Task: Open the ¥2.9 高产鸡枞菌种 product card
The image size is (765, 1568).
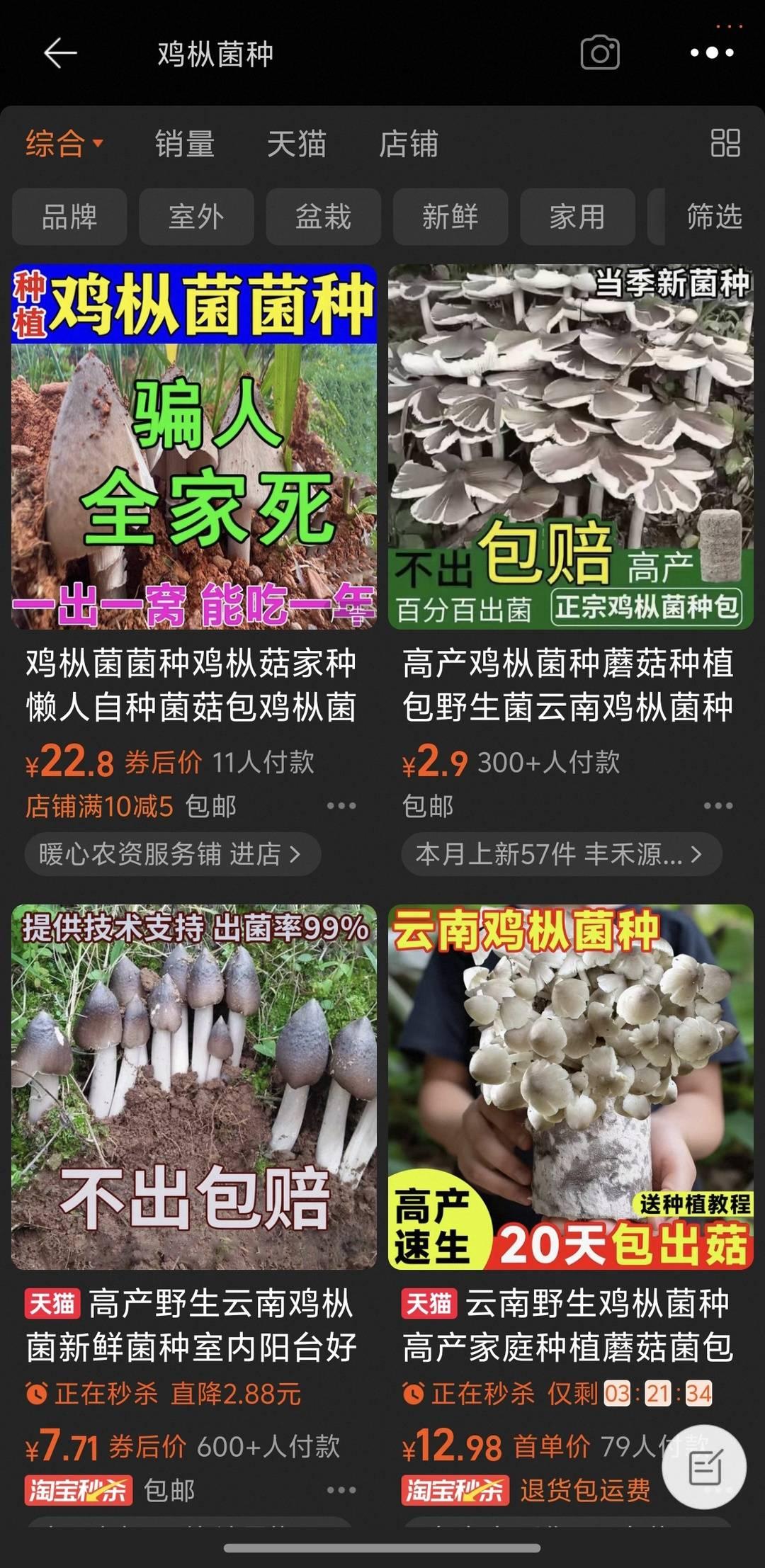Action: (570, 448)
